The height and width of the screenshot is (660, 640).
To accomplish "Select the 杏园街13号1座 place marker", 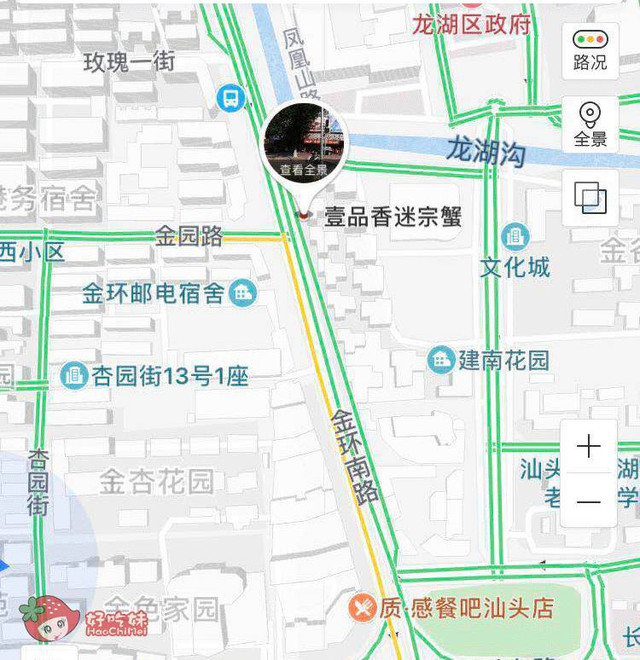I will click(73, 376).
